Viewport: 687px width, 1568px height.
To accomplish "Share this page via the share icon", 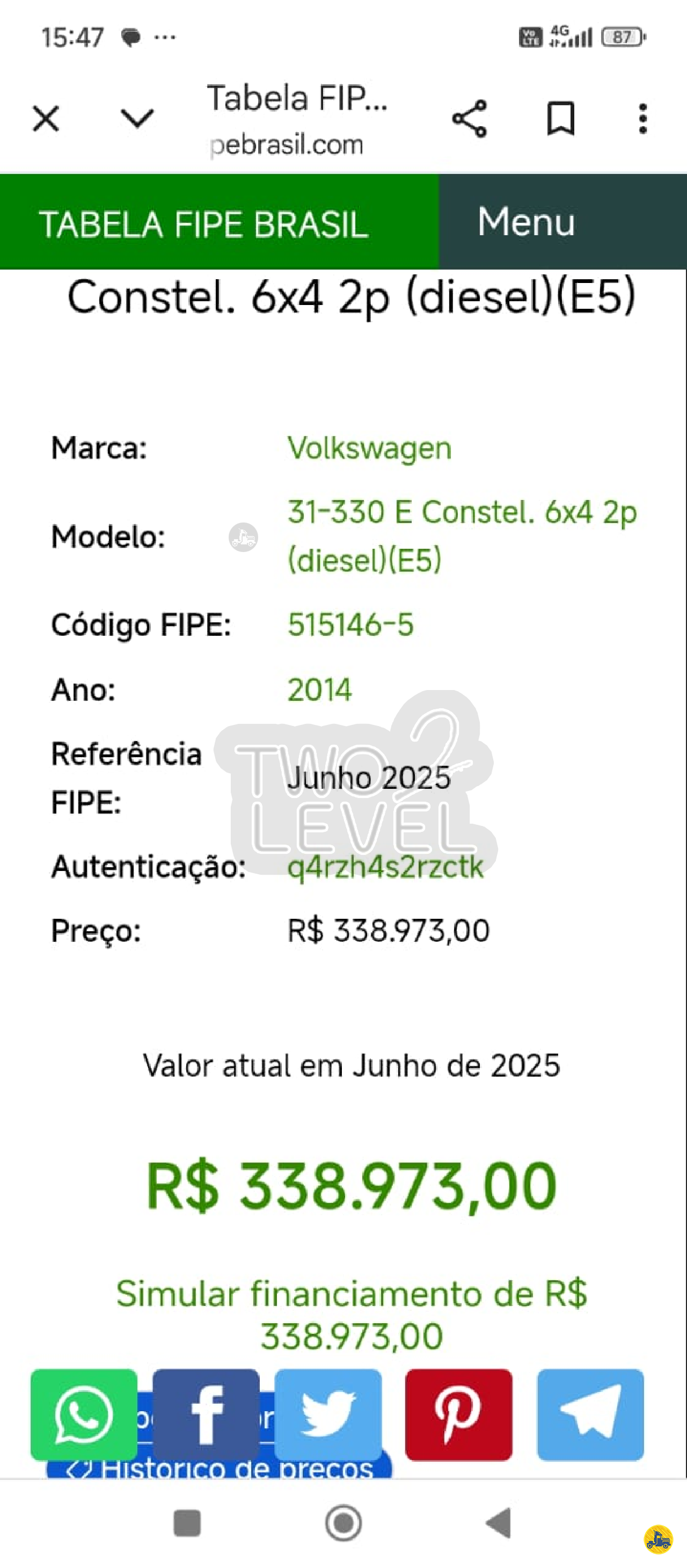I will [x=469, y=118].
